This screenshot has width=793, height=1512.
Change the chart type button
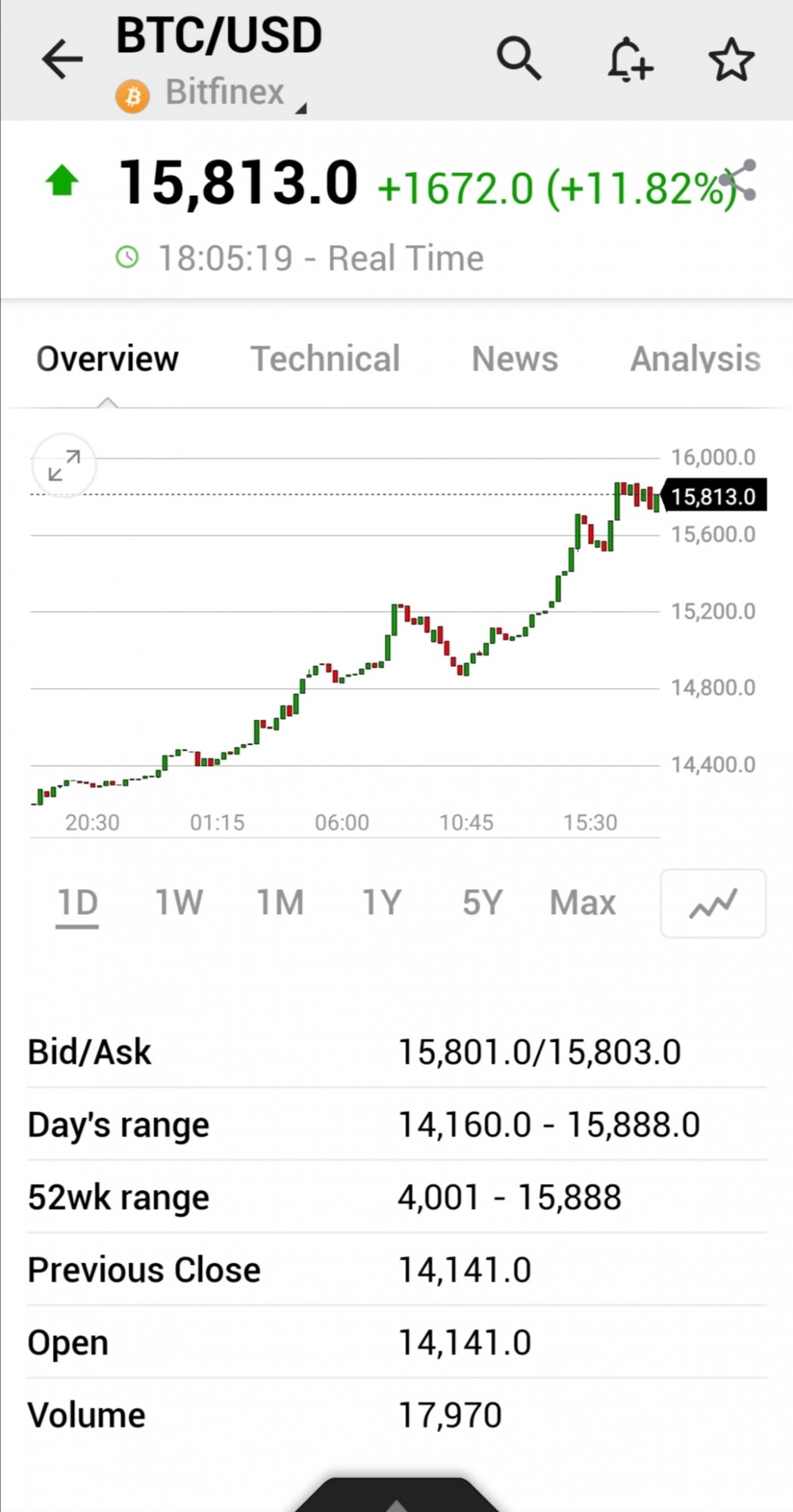713,903
